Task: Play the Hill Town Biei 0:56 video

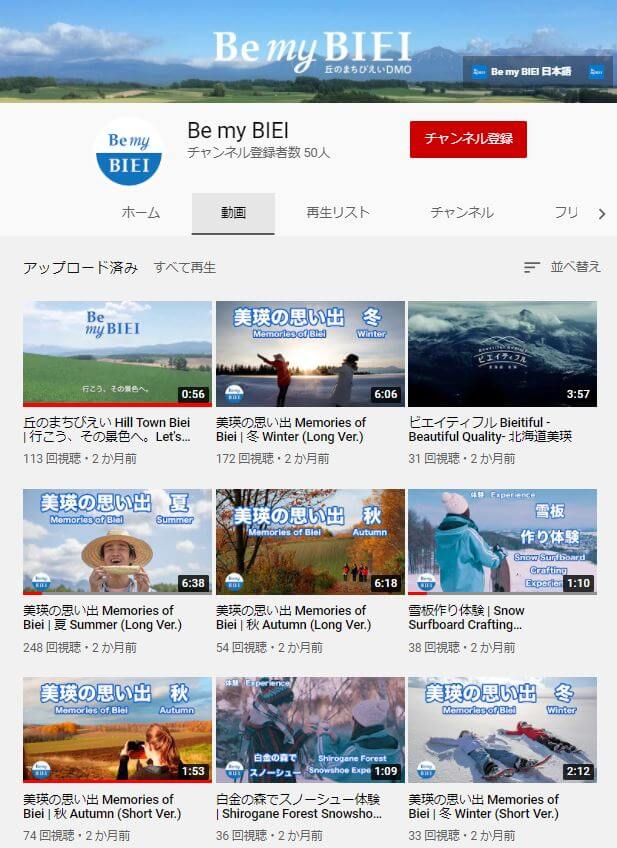Action: (x=117, y=354)
